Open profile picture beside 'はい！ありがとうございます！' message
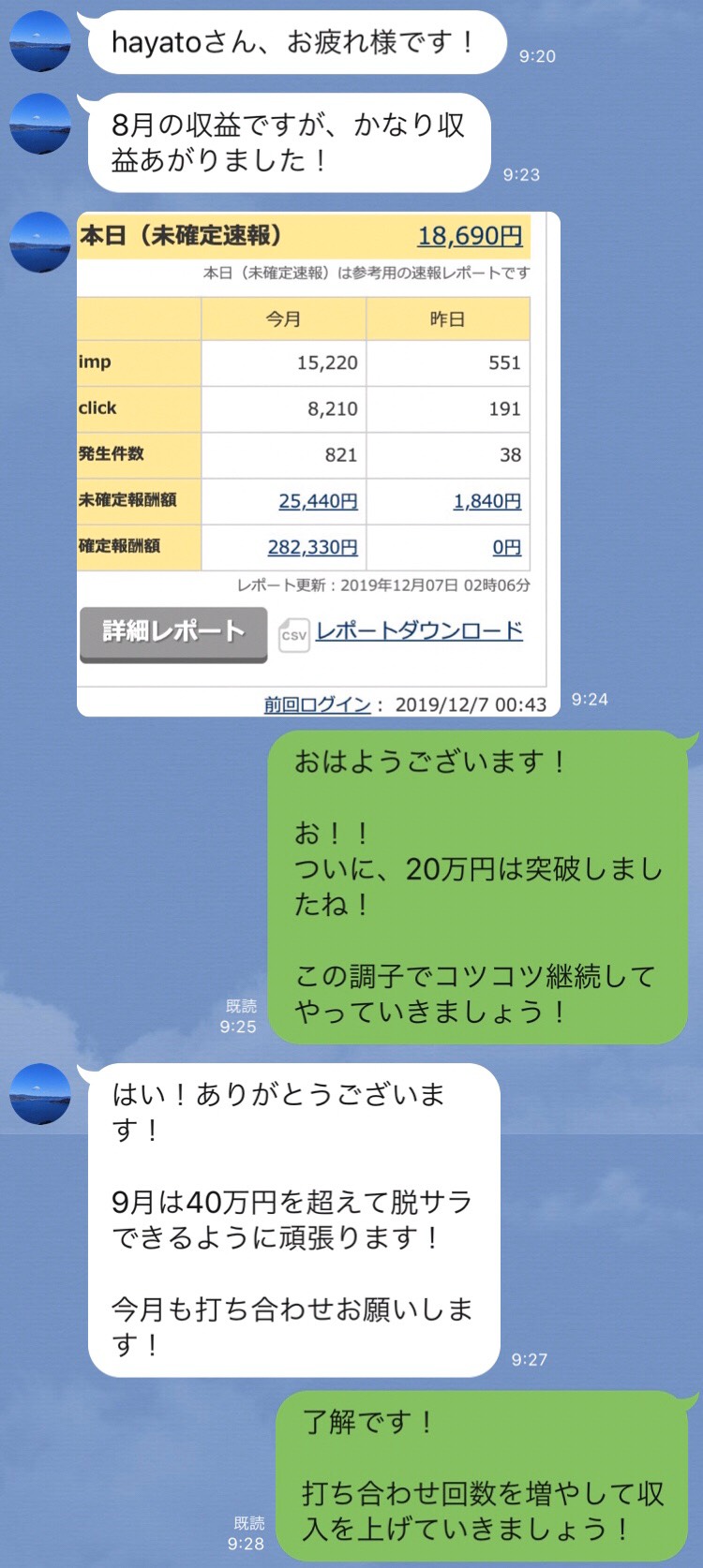This screenshot has width=703, height=1568. click(40, 1093)
